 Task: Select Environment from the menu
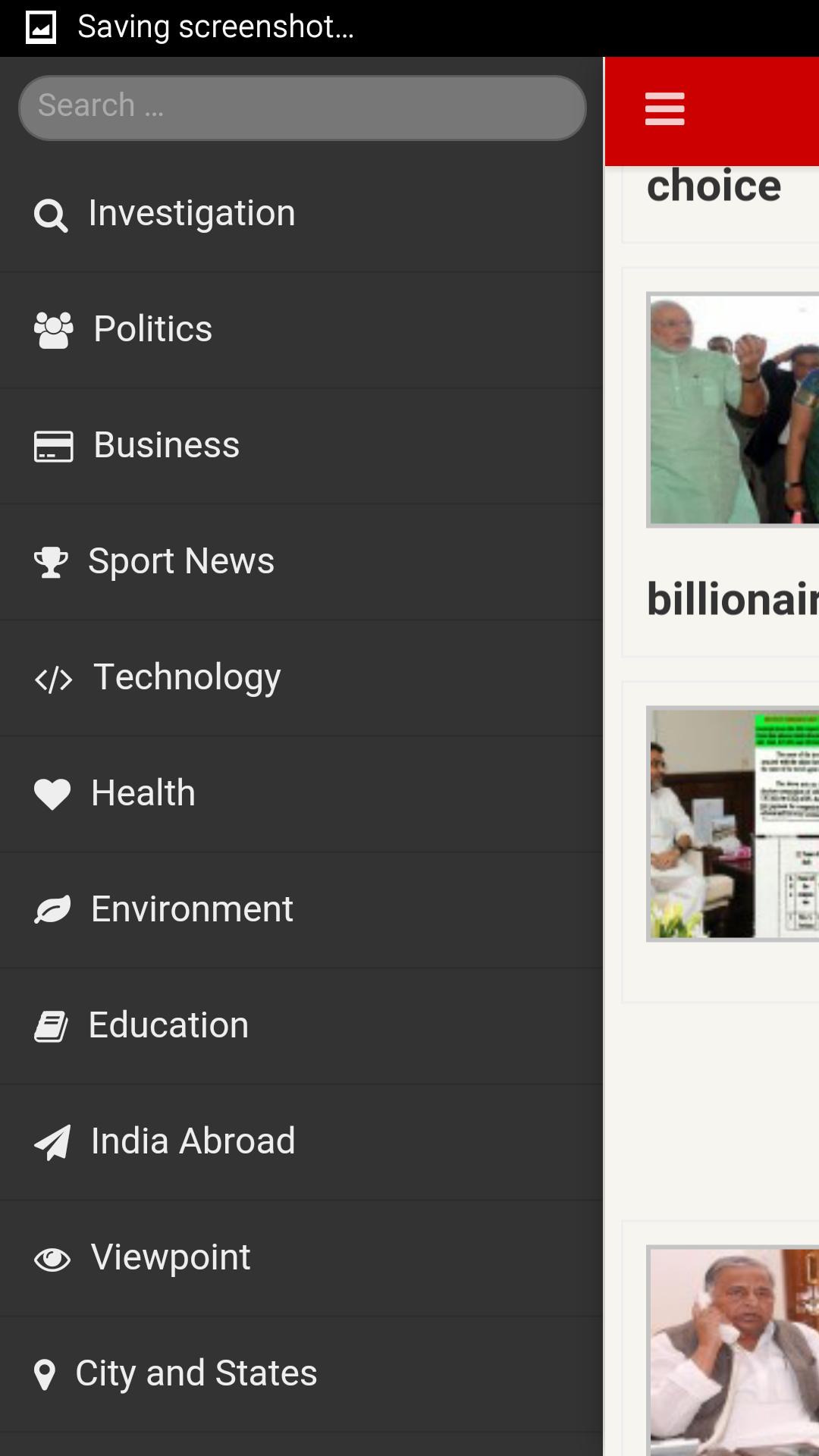point(191,909)
